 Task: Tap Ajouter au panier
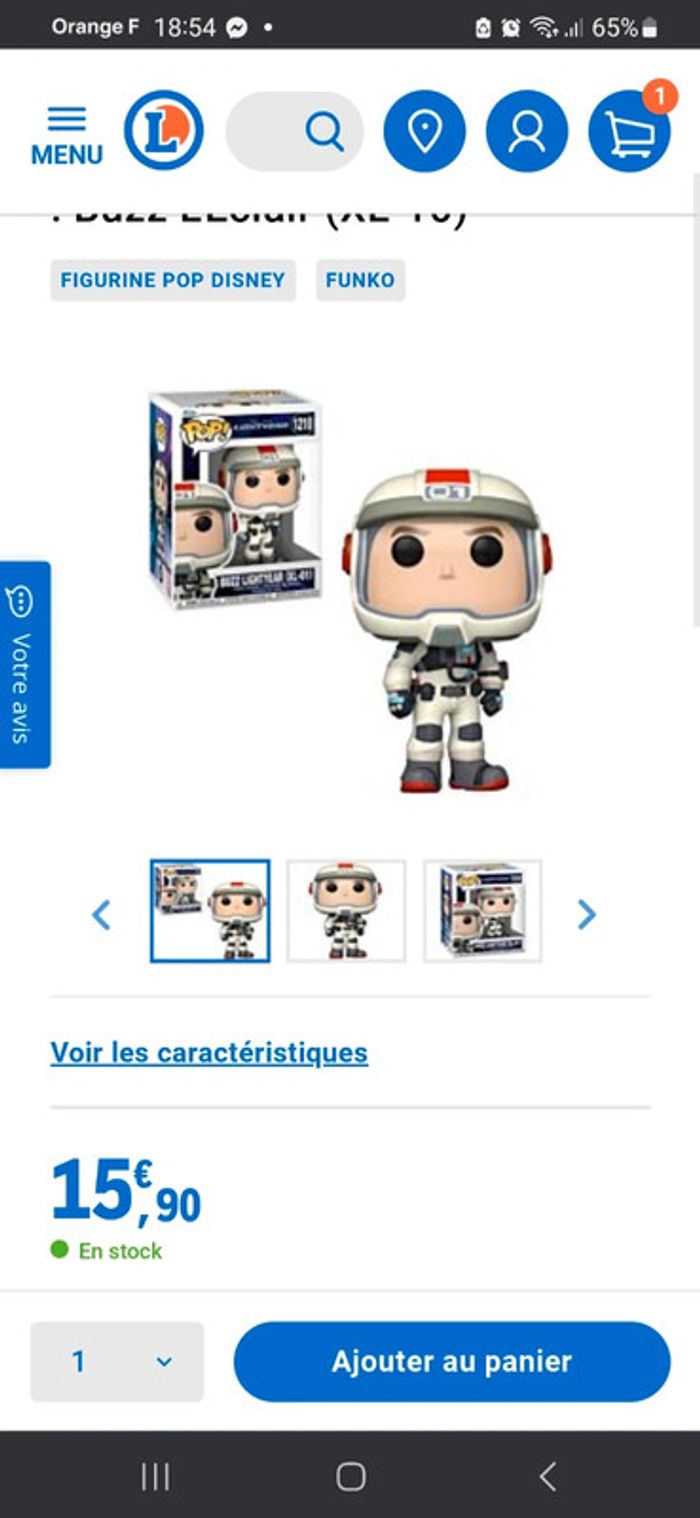[451, 1361]
